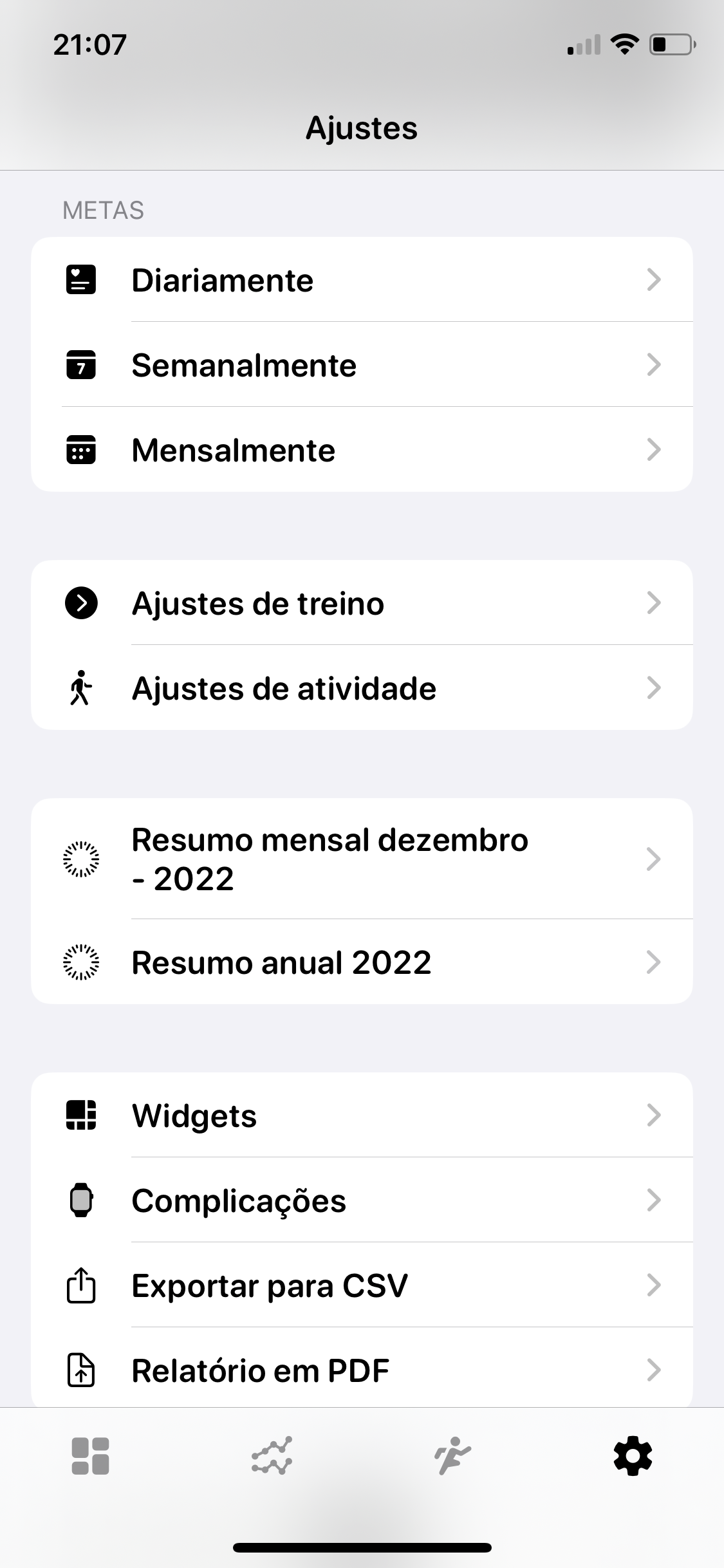Switch to the workouts runner tab
Viewport: 724px width, 1568px height.
452,1456
